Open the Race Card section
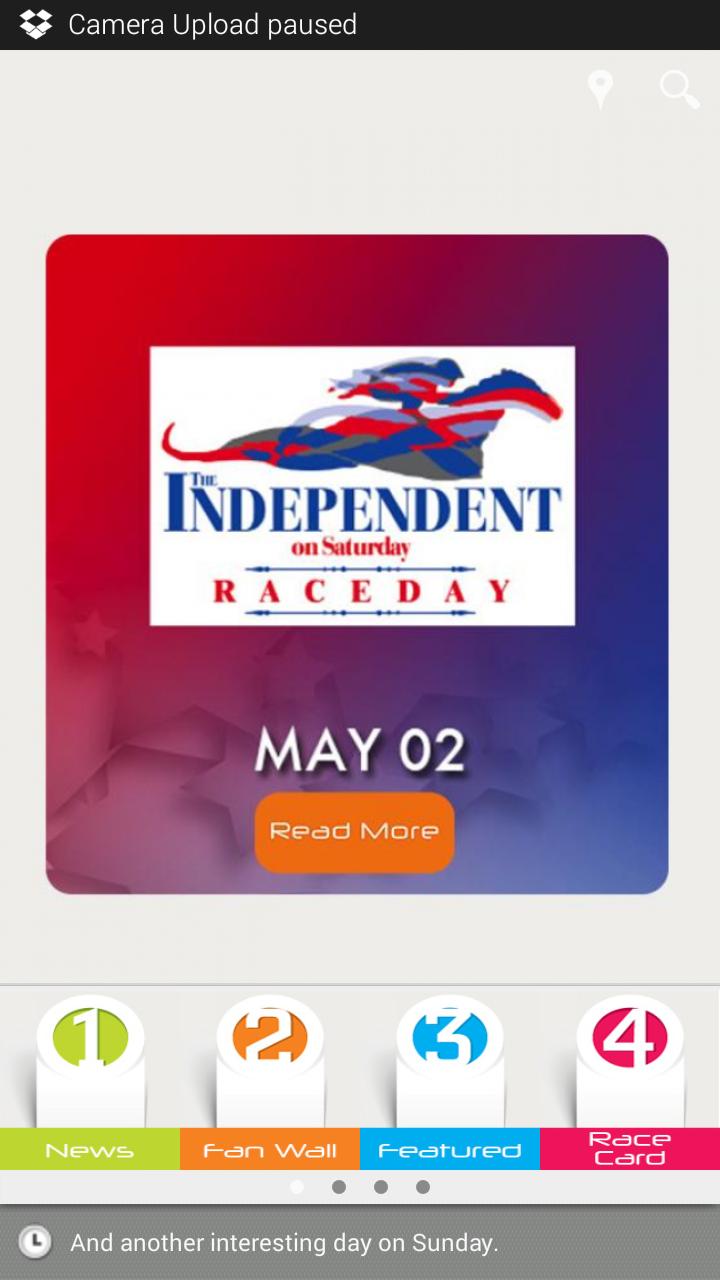Screen dimensions: 720x1280 [x=630, y=1080]
